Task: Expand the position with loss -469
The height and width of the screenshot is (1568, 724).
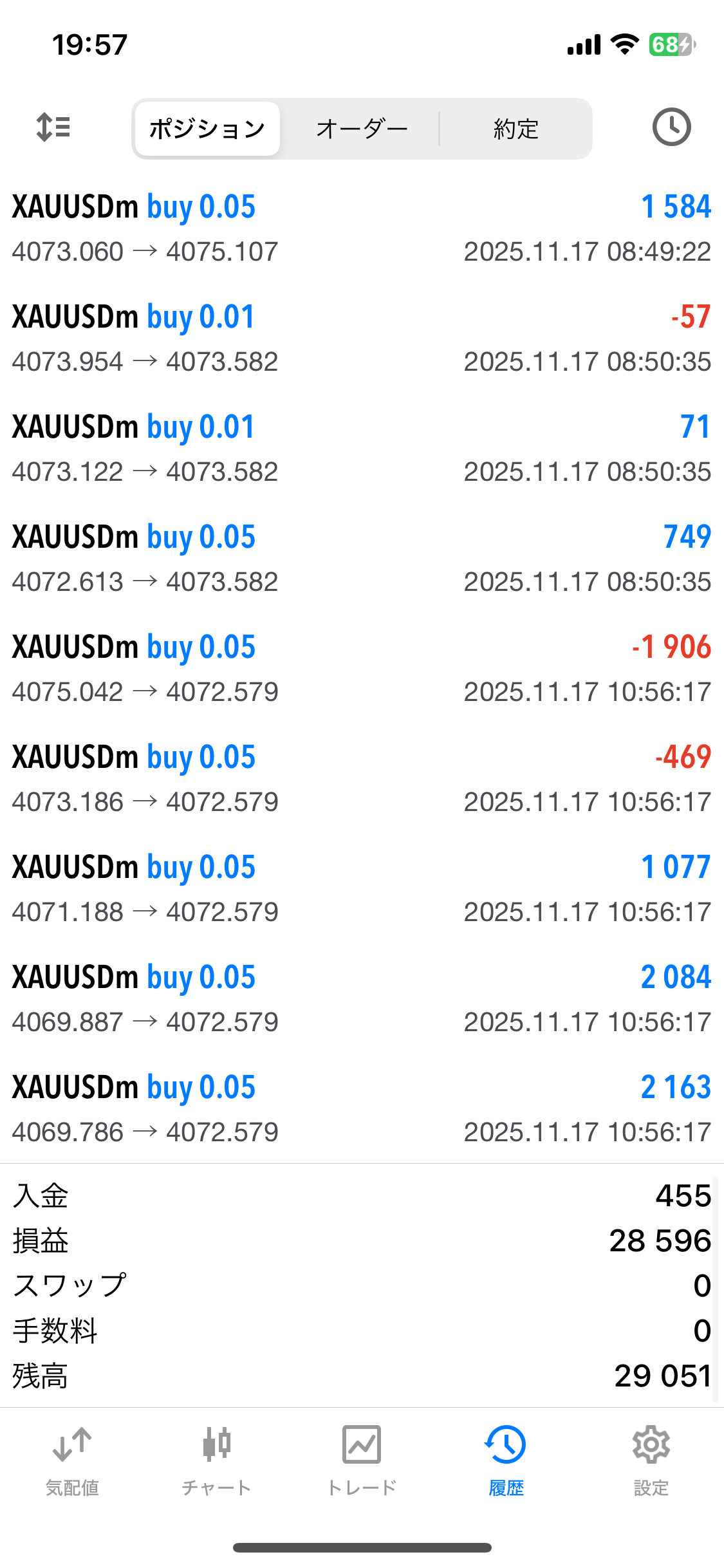Action: [x=362, y=779]
